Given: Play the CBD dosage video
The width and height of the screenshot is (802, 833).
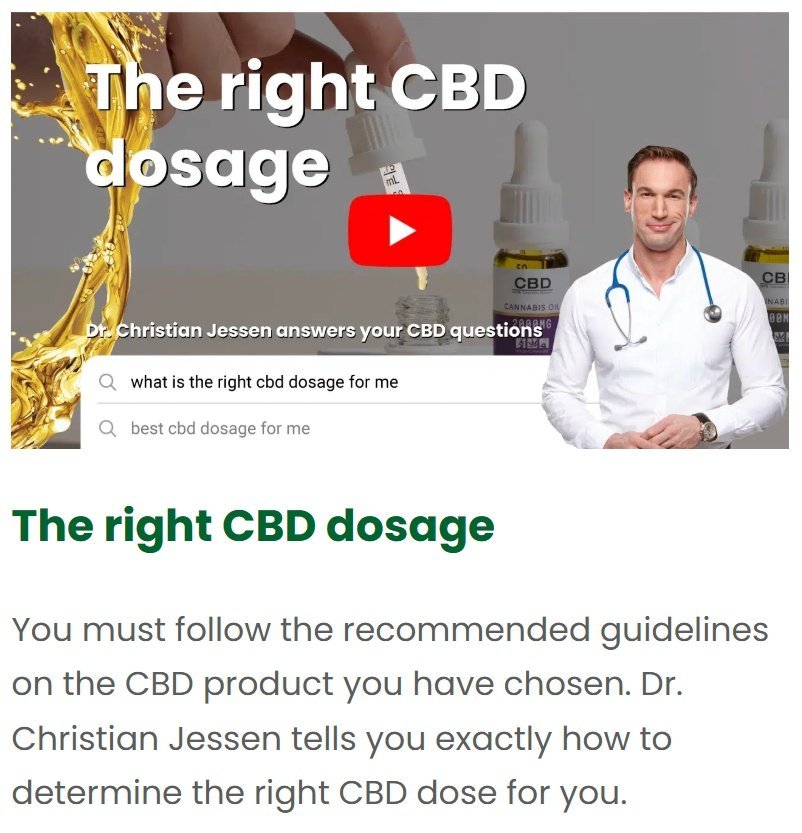Looking at the screenshot, I should tap(400, 231).
